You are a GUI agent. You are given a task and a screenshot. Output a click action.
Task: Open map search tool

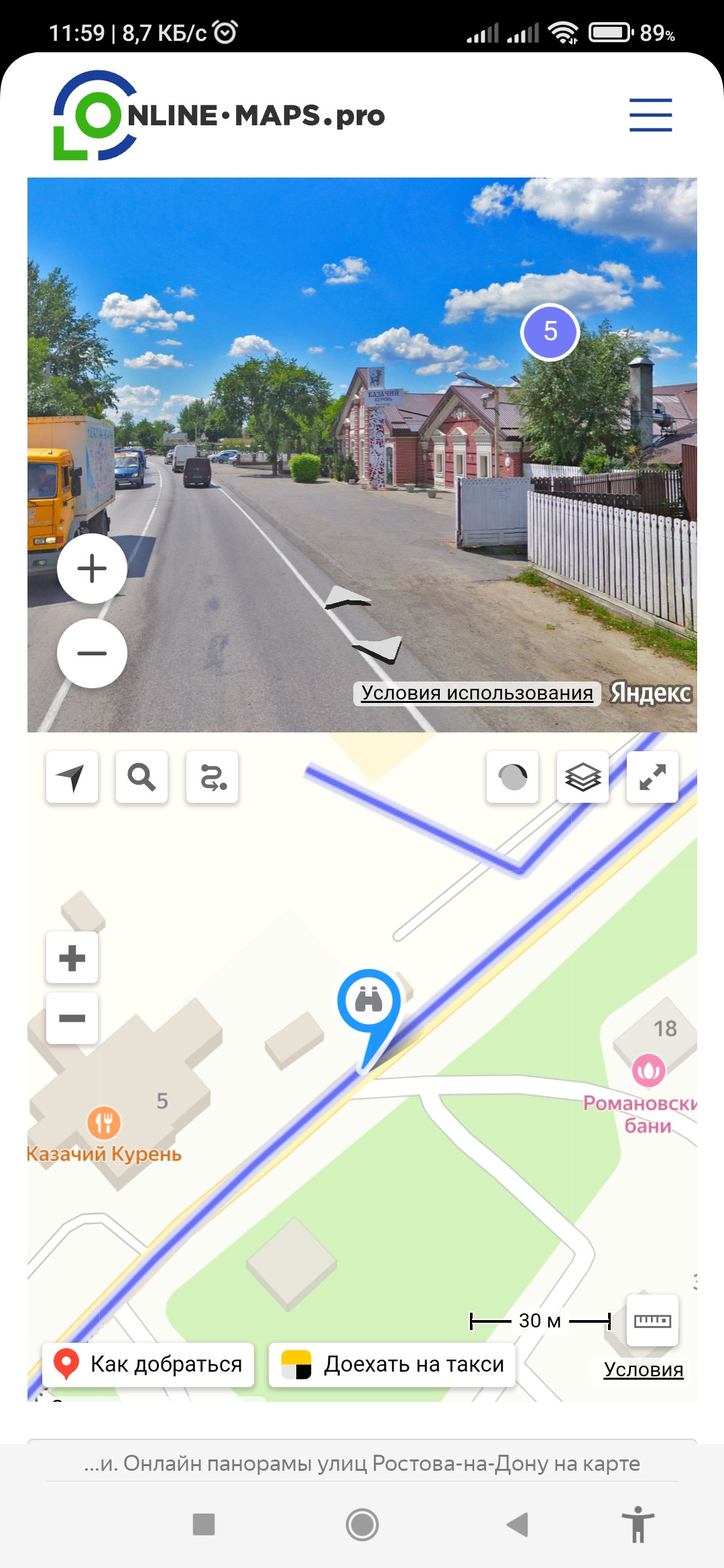(x=141, y=777)
